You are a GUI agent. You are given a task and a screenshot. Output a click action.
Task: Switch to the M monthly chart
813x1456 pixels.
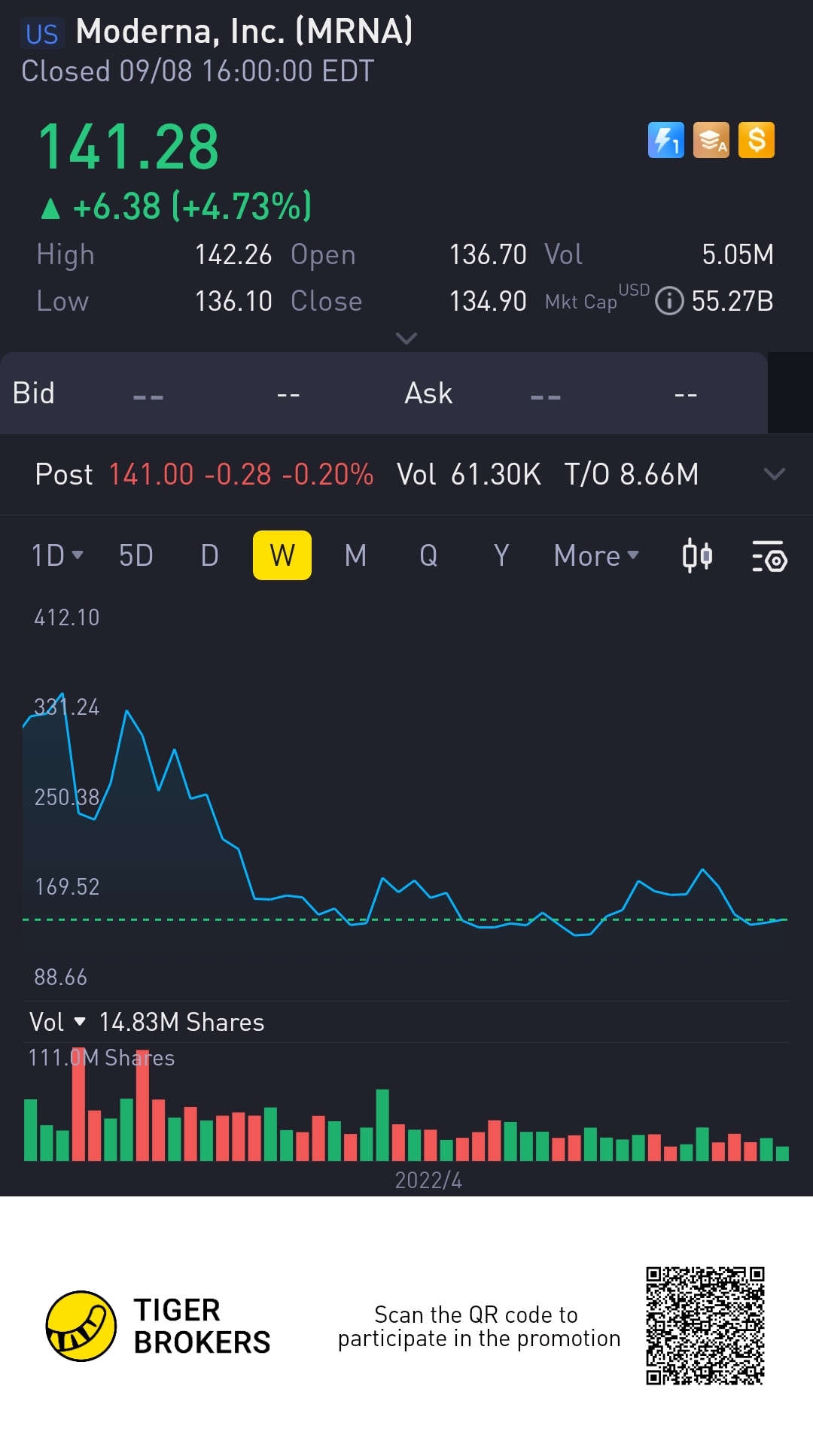click(x=355, y=556)
